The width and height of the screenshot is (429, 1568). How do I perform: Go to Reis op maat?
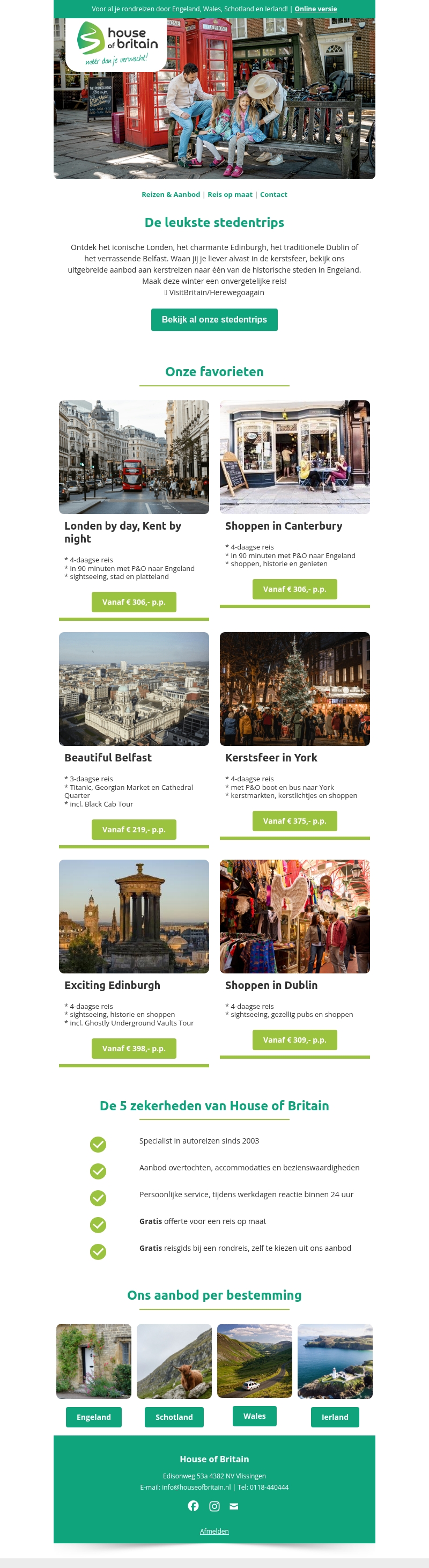(x=230, y=195)
